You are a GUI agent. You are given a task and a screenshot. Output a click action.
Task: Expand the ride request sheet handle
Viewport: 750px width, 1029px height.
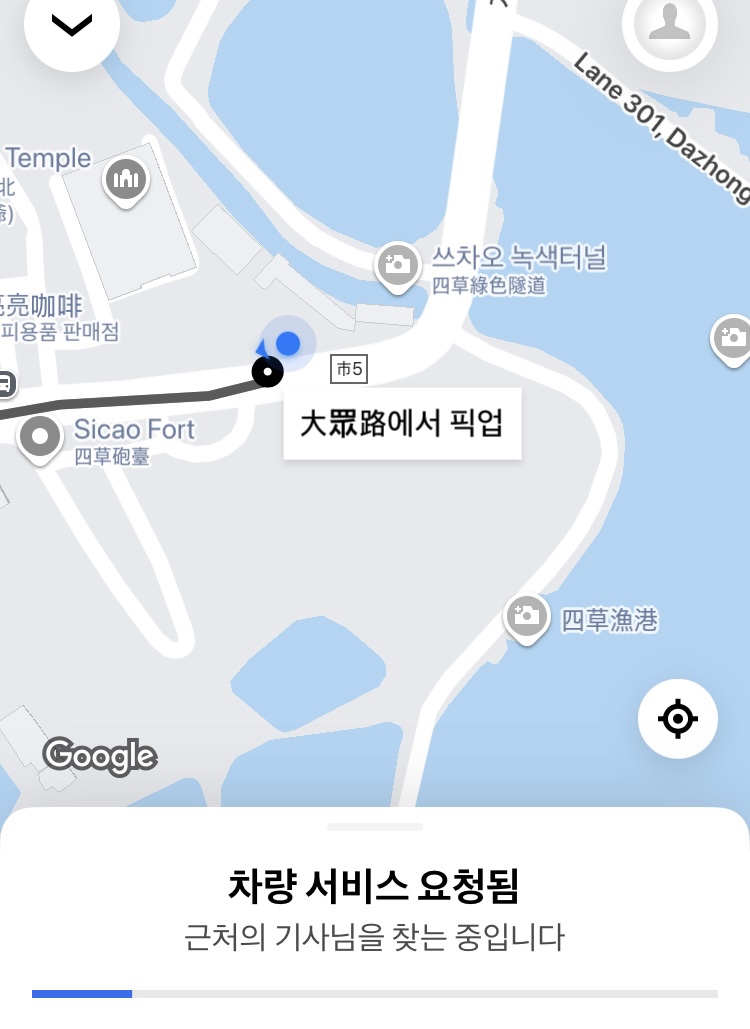375,827
